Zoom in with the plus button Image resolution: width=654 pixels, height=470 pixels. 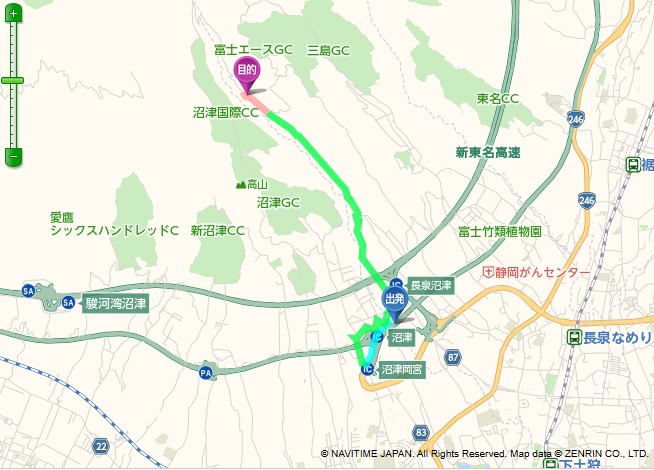(13, 12)
